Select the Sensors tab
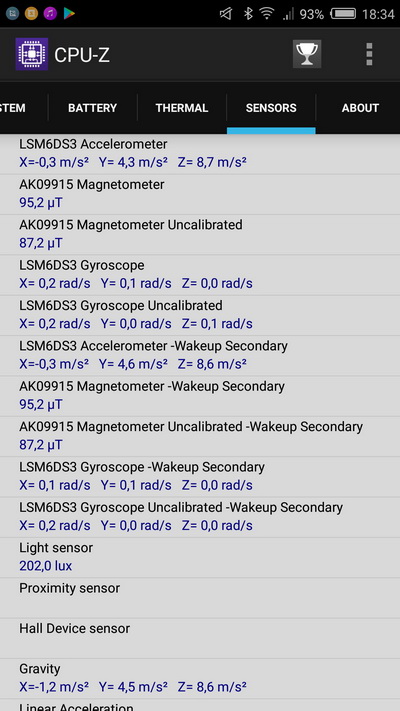 [271, 108]
